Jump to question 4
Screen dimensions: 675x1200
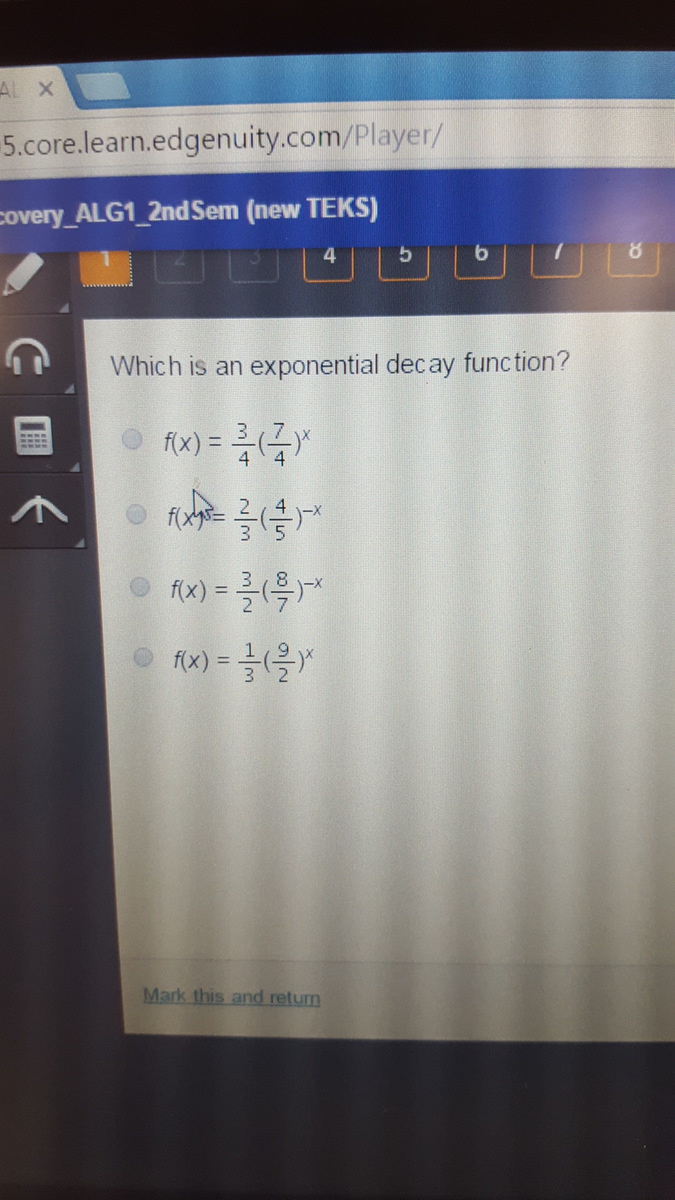(328, 258)
